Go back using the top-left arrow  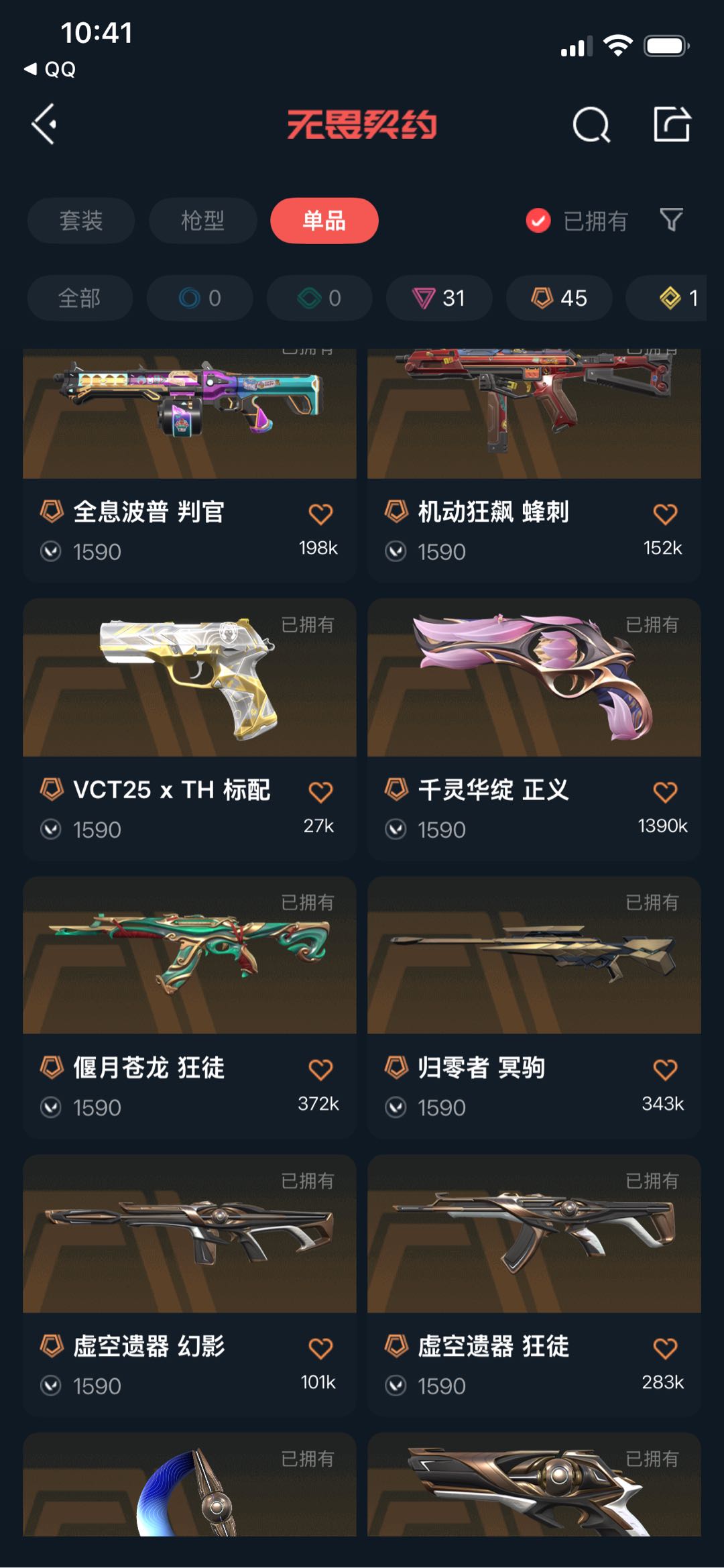pos(44,124)
